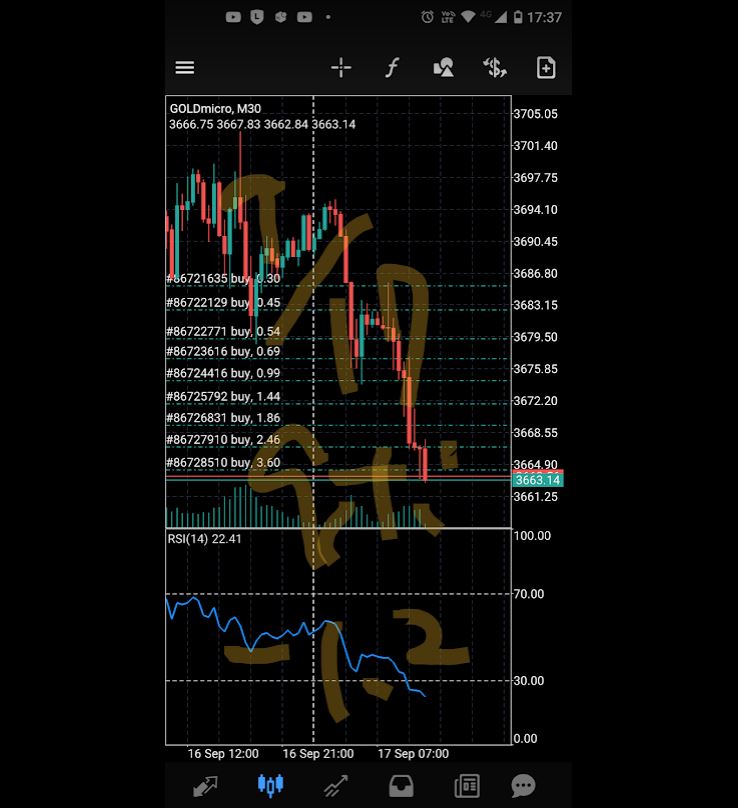The height and width of the screenshot is (808, 738).
Task: Open the History inbox tab
Action: tap(401, 786)
